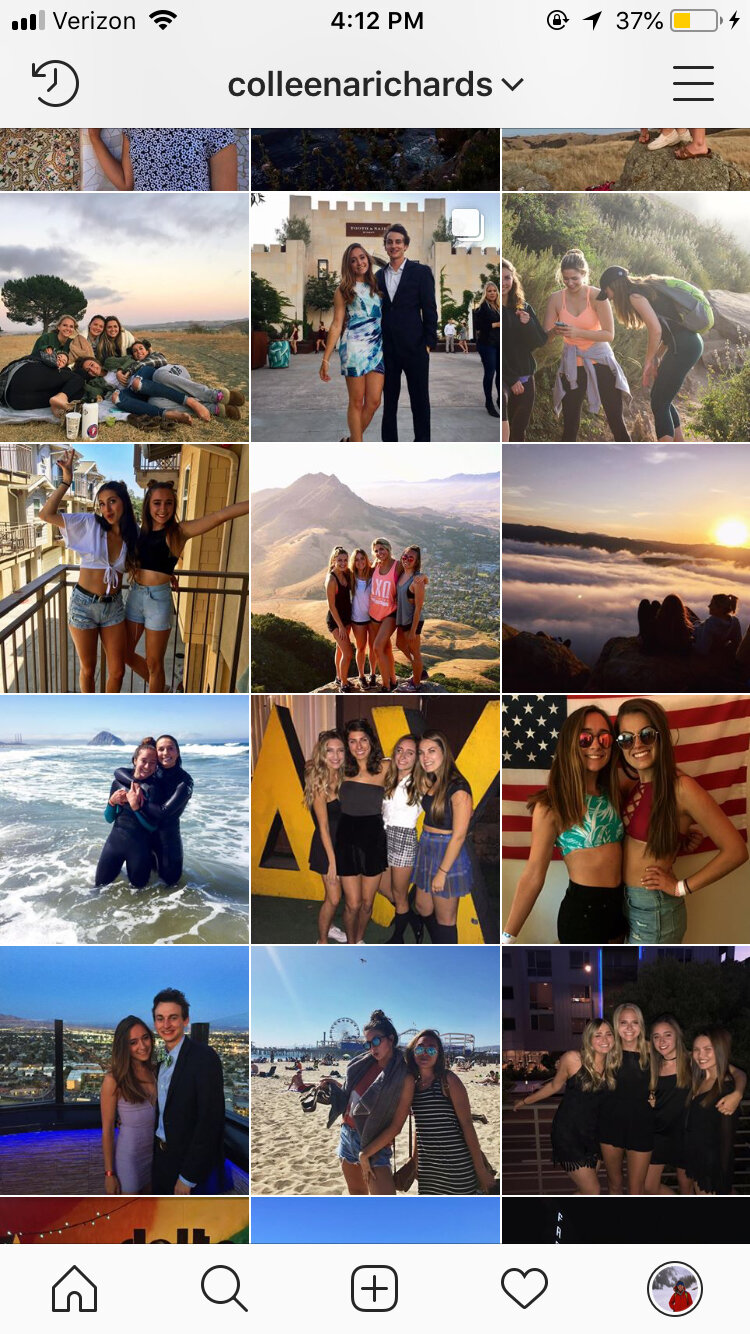
Task: Open the Ferris wheel beach photo
Action: (x=375, y=1070)
